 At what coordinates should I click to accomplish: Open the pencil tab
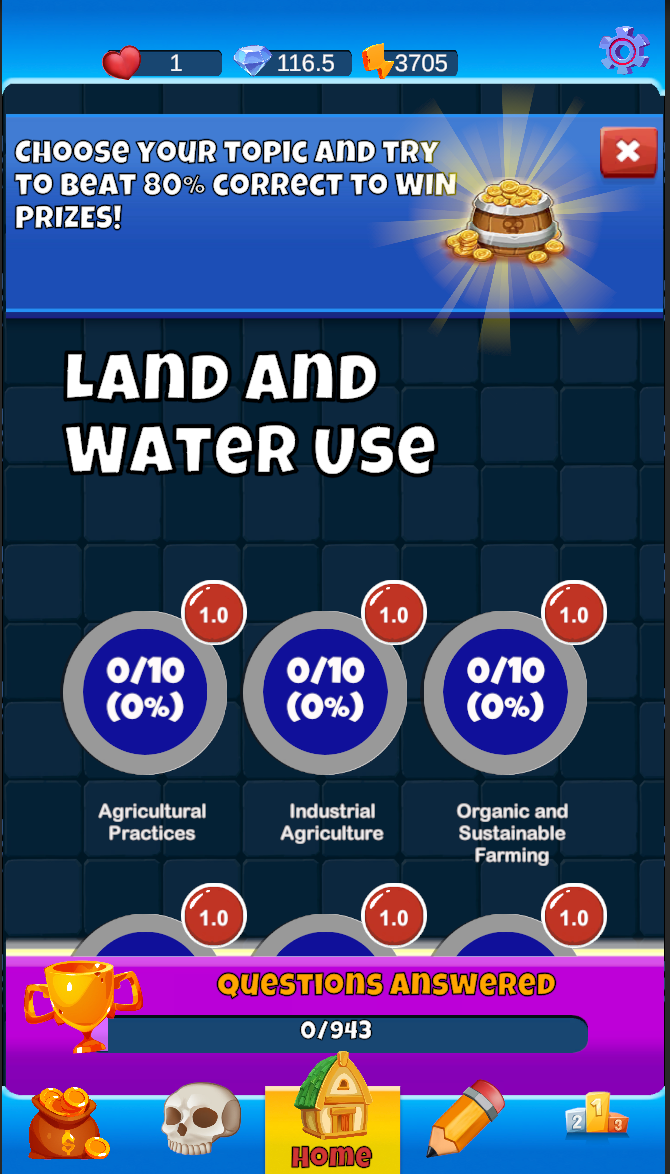tap(465, 1120)
